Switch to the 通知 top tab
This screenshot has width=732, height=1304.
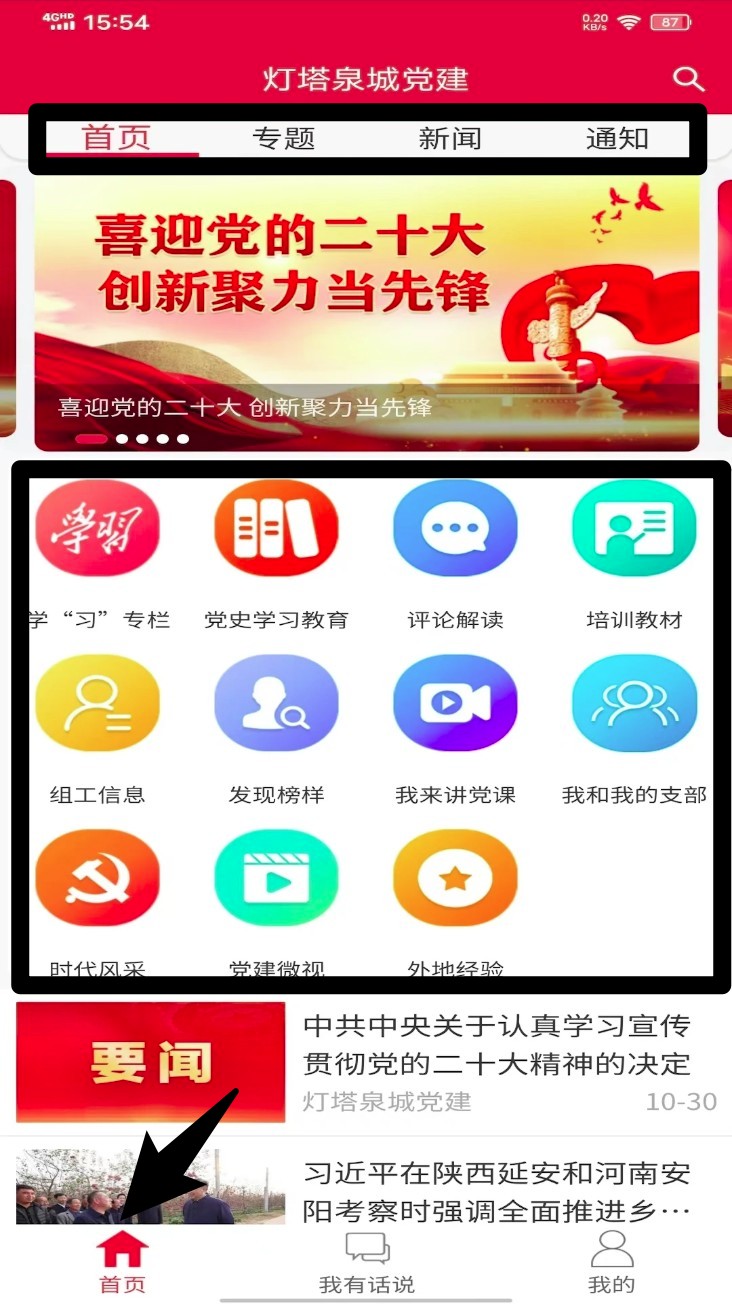pyautogui.click(x=617, y=138)
